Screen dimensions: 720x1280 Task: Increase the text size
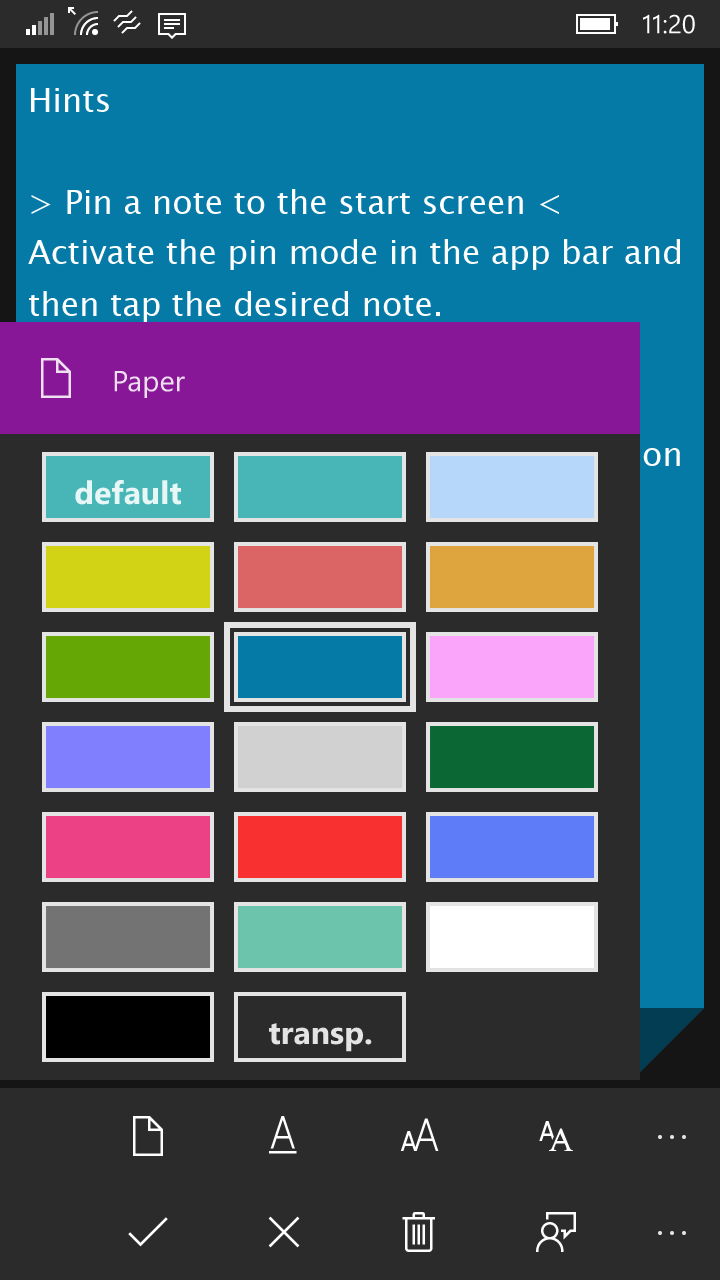[x=420, y=1136]
